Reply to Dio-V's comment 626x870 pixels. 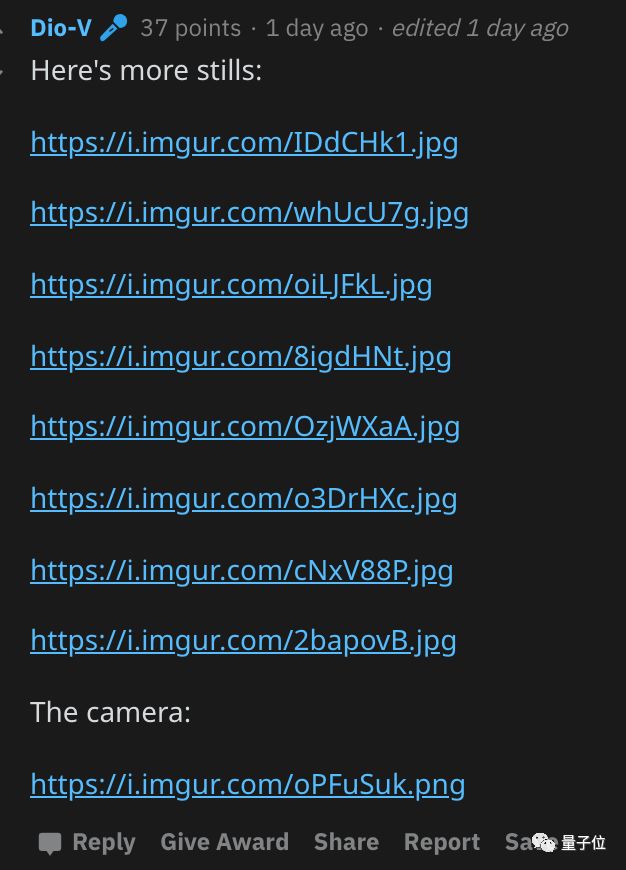[x=87, y=843]
